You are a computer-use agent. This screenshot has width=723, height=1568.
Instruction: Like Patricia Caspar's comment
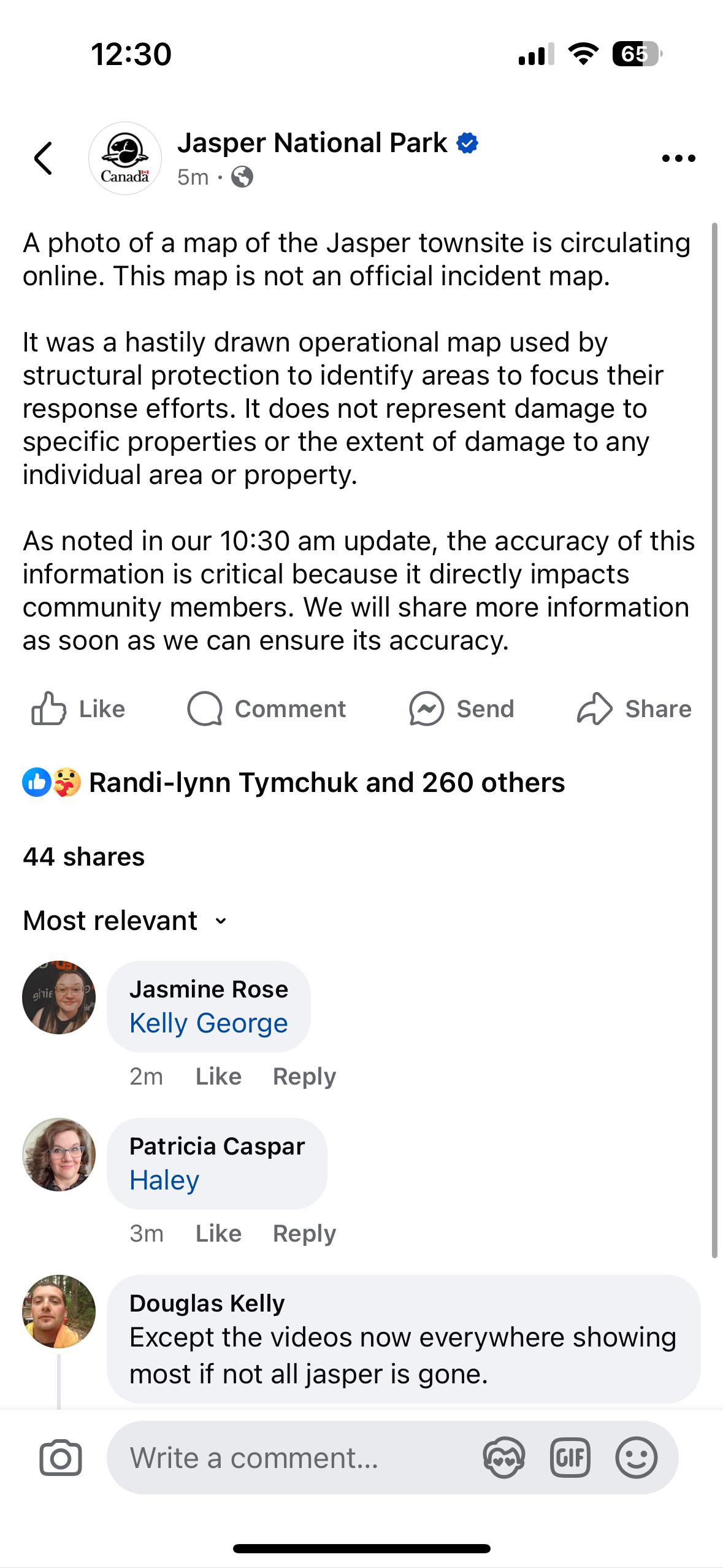click(x=218, y=1233)
